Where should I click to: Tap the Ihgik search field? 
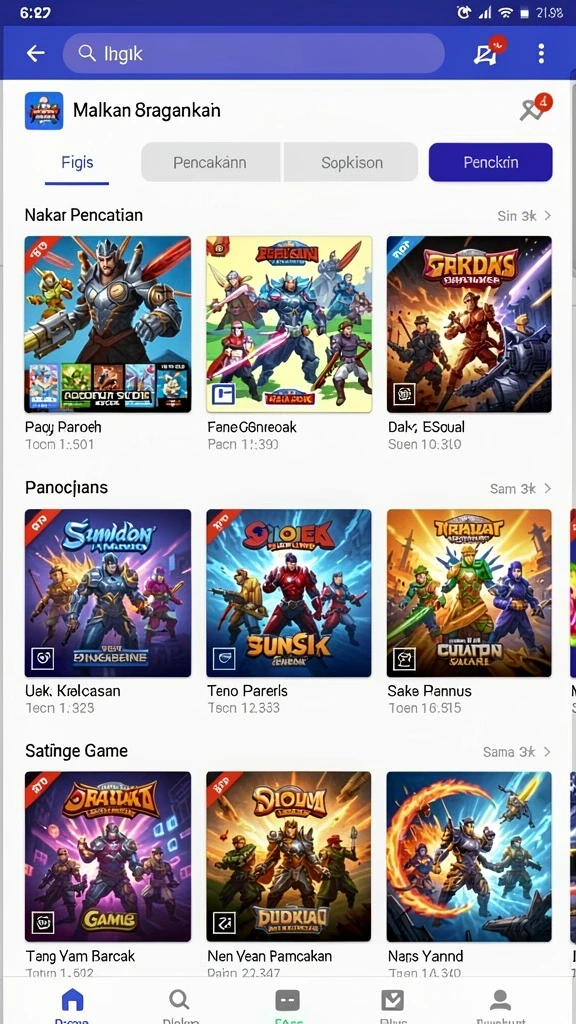point(253,54)
